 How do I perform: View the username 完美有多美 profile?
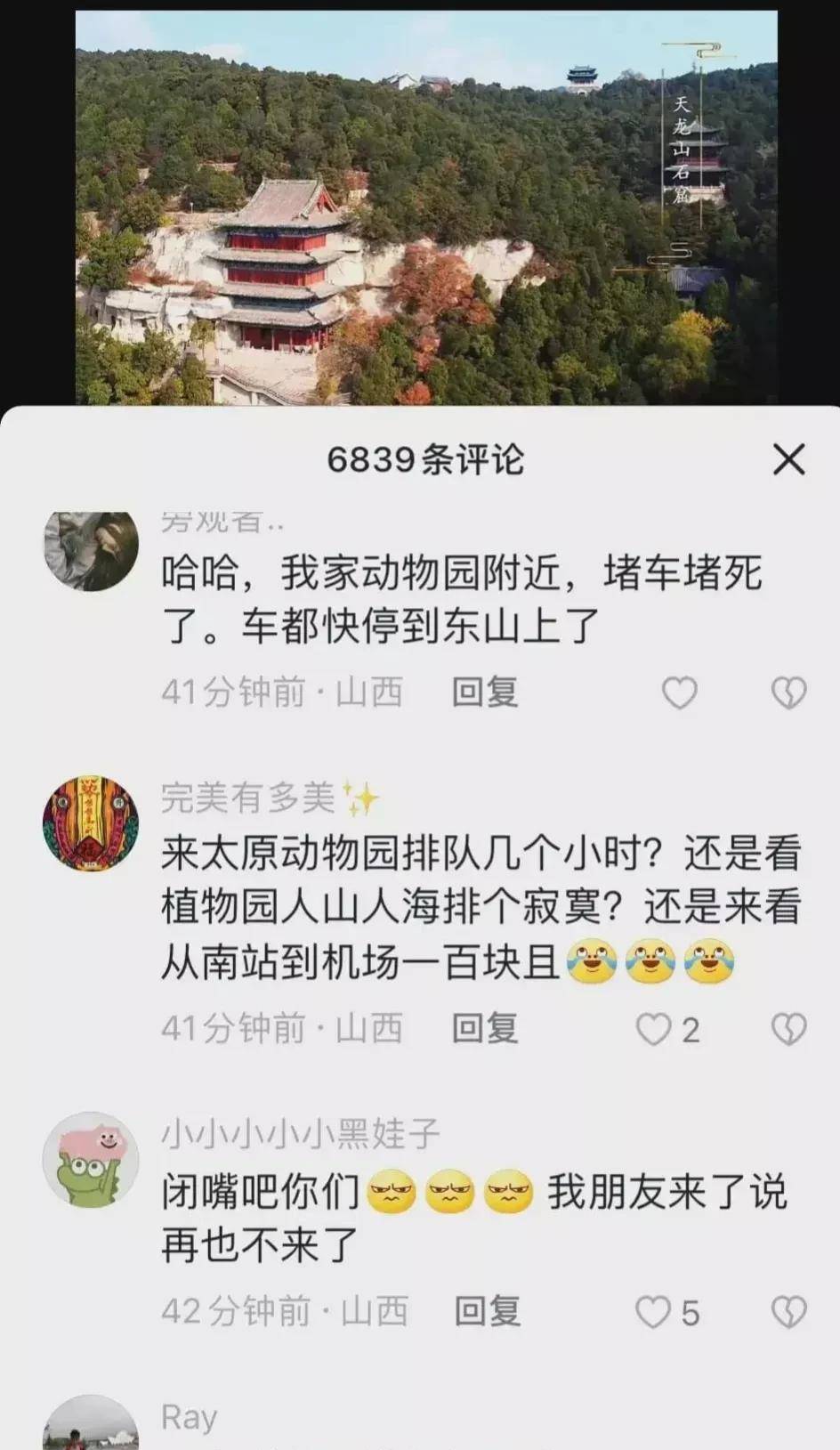pos(248,798)
